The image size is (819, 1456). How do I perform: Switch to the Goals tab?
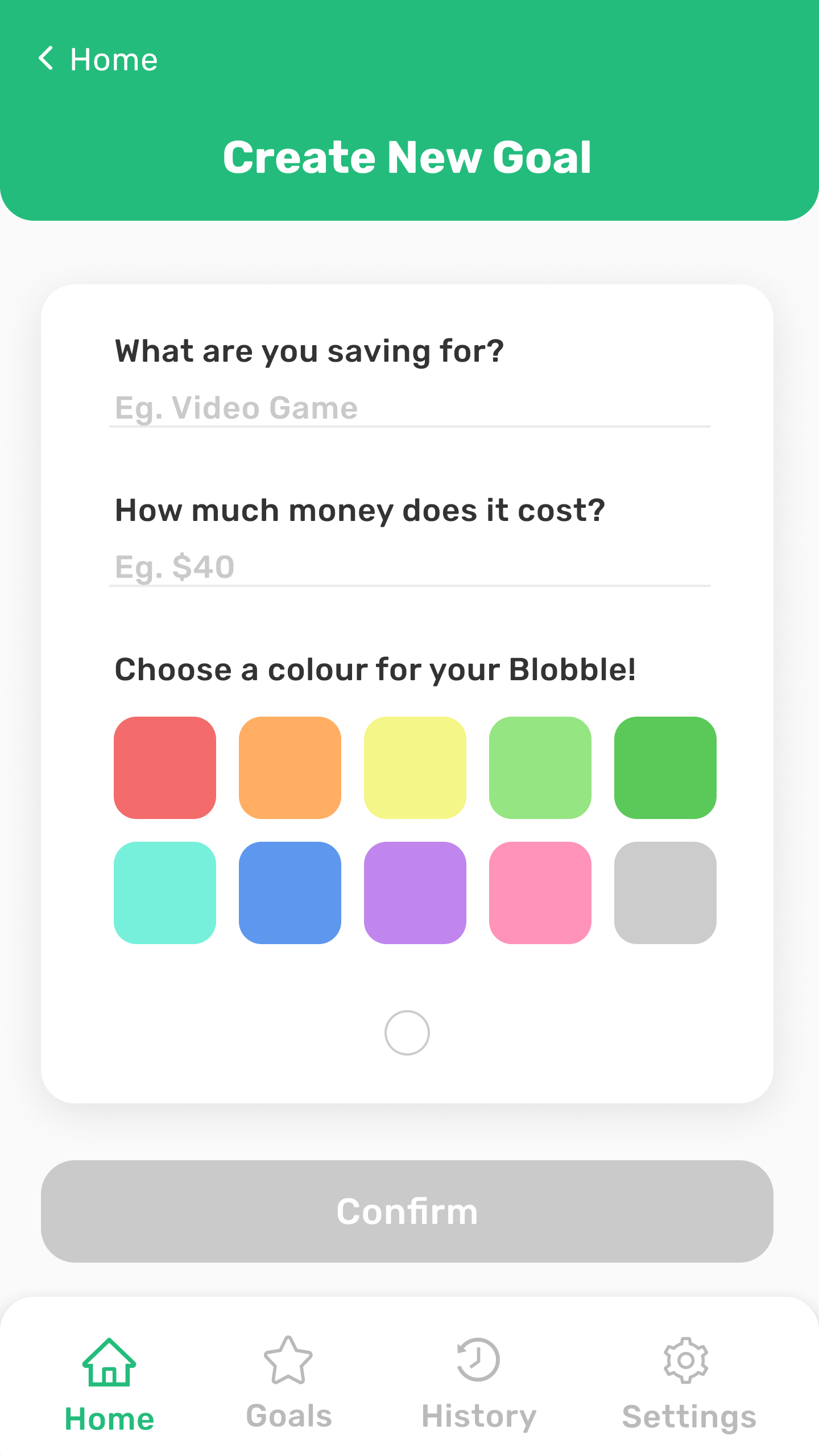289,1383
